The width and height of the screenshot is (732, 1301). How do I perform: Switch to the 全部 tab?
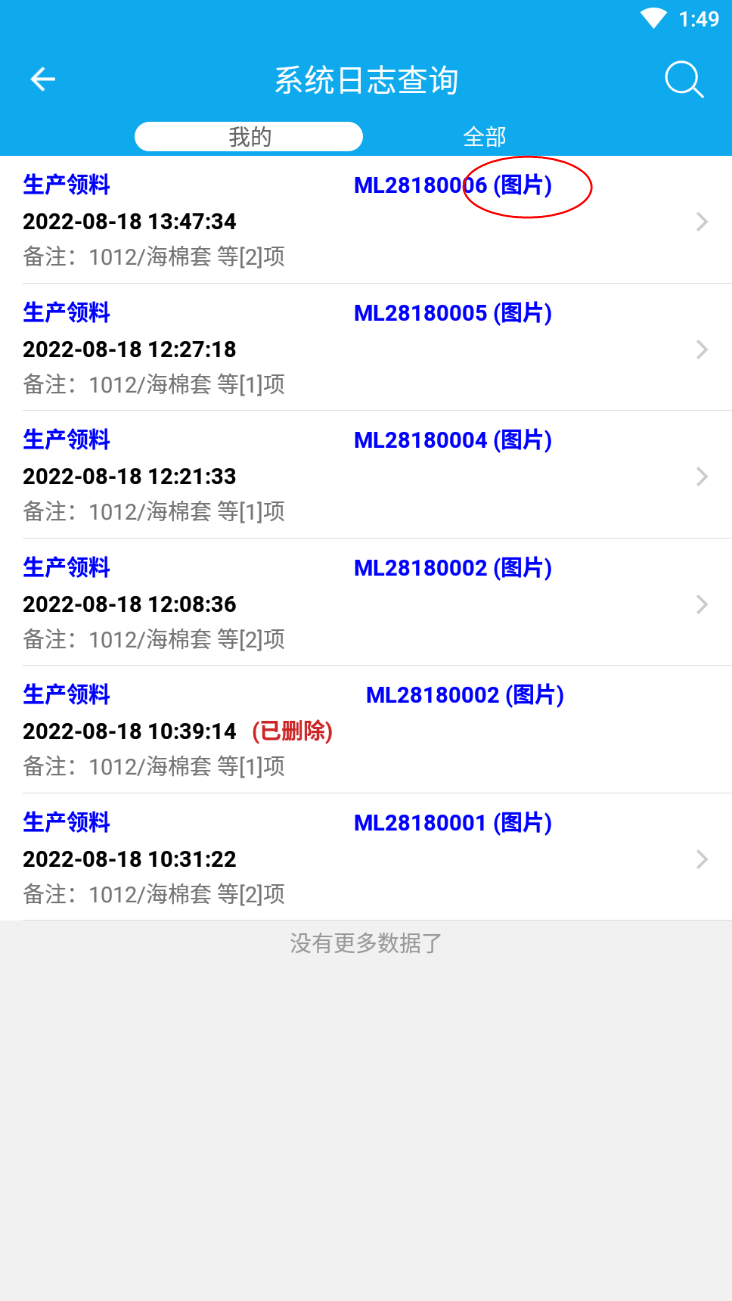(x=485, y=137)
